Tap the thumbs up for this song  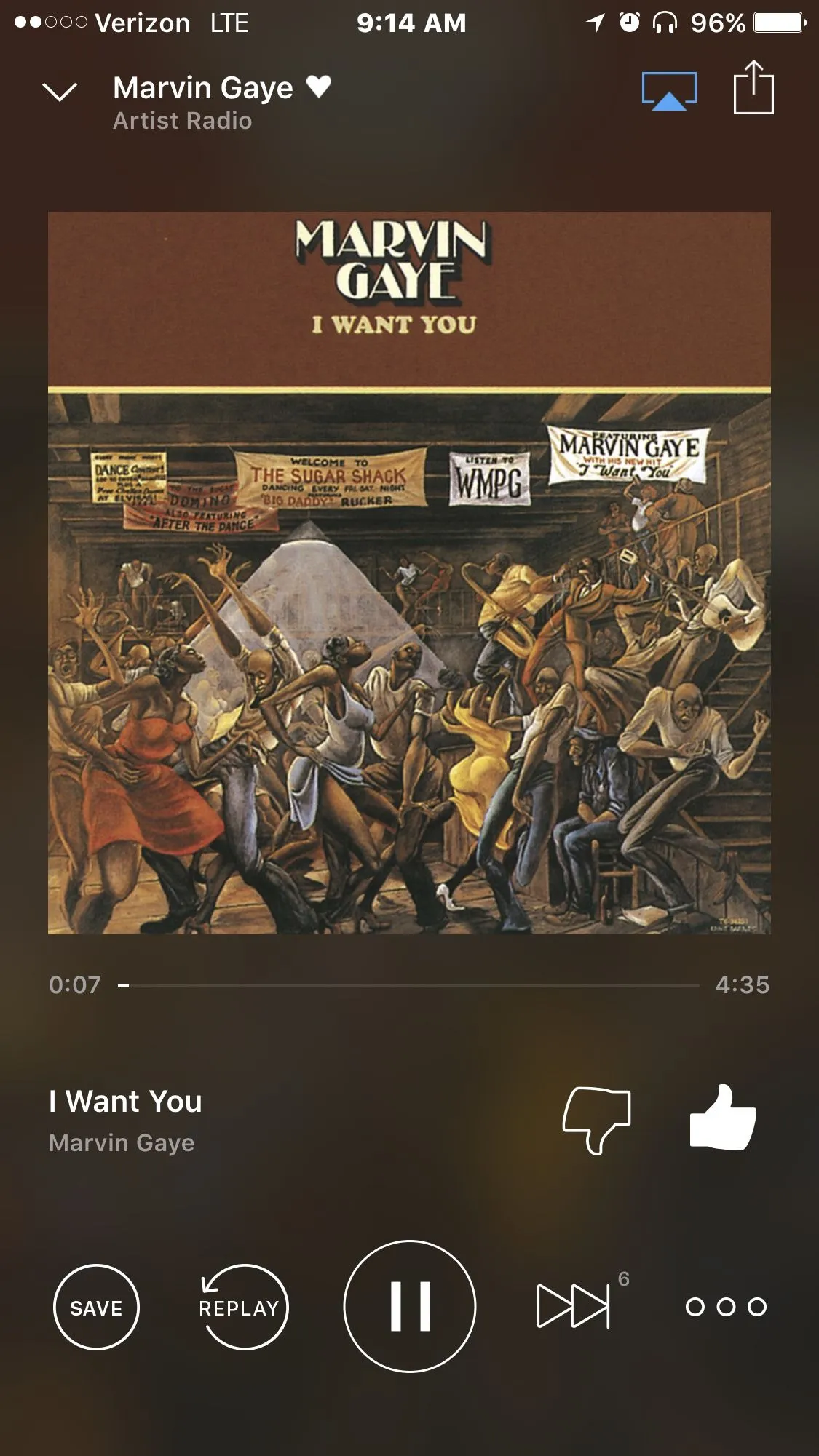point(723,1118)
